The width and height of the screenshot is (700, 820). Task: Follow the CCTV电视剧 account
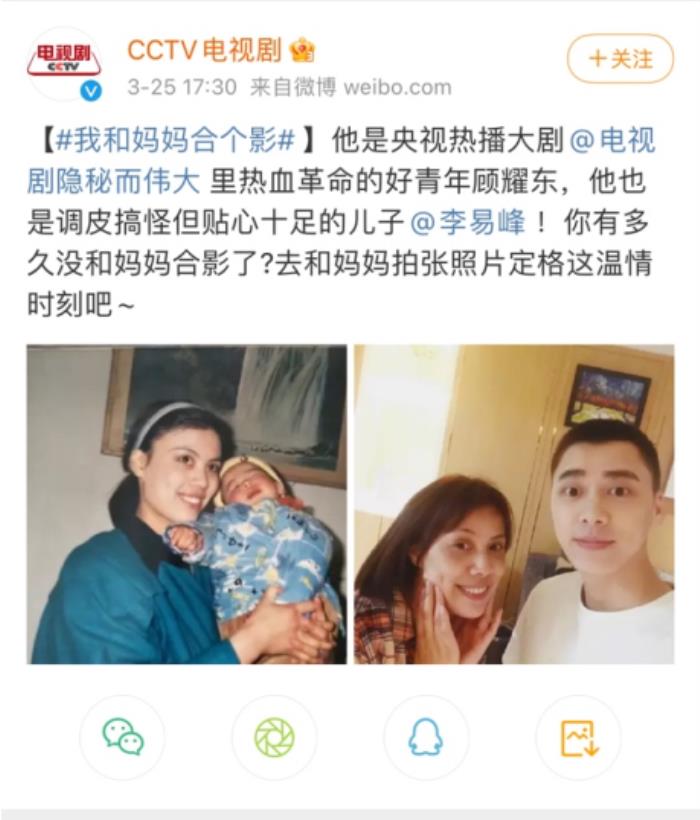(620, 59)
